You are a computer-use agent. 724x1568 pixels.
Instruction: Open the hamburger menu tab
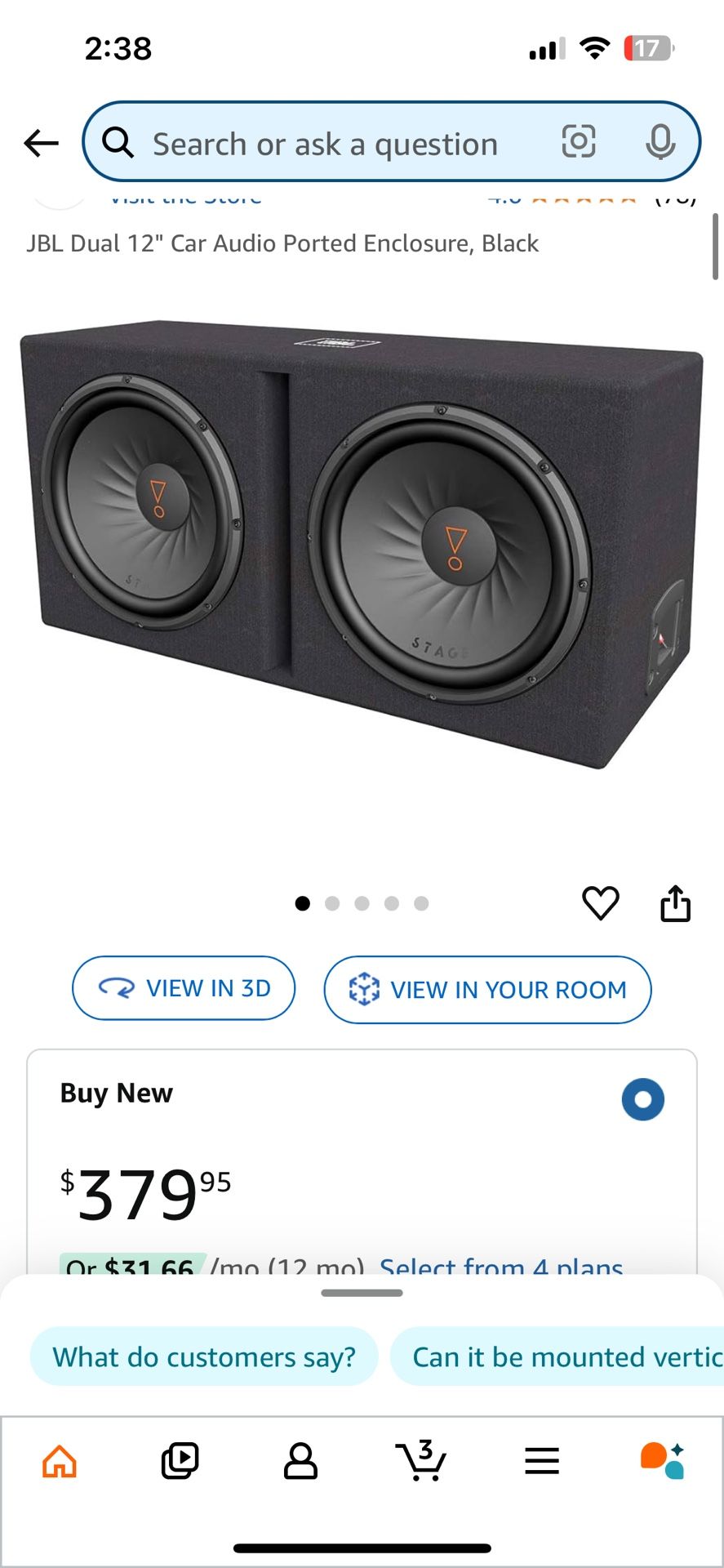542,1461
